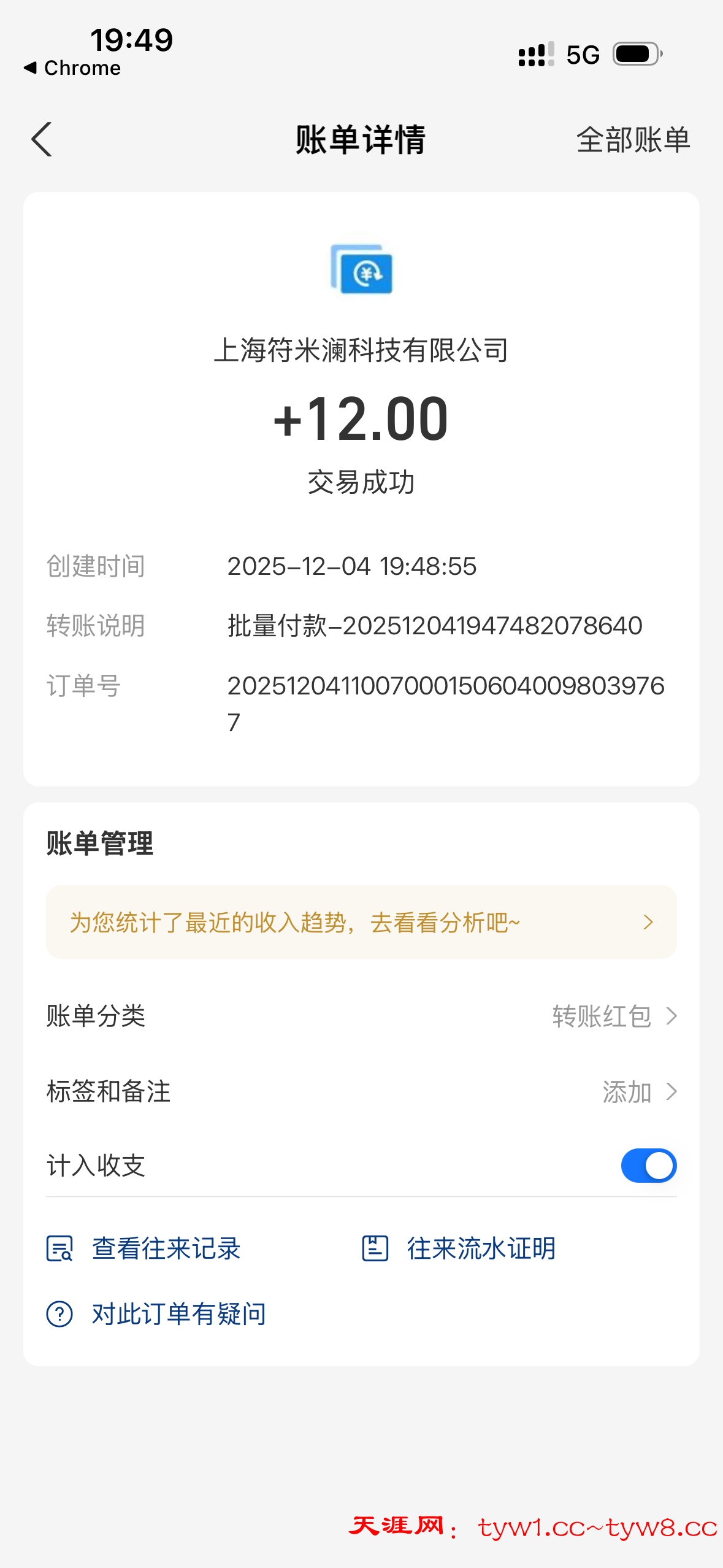Toggle the 计入收支 switch off

[x=648, y=1166]
